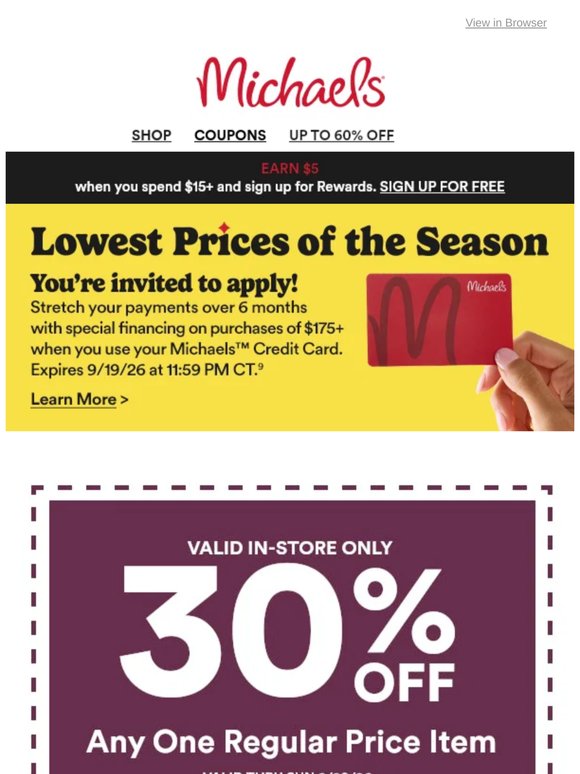Select the UP TO 60% OFF link
The width and height of the screenshot is (580, 774).
pos(341,135)
